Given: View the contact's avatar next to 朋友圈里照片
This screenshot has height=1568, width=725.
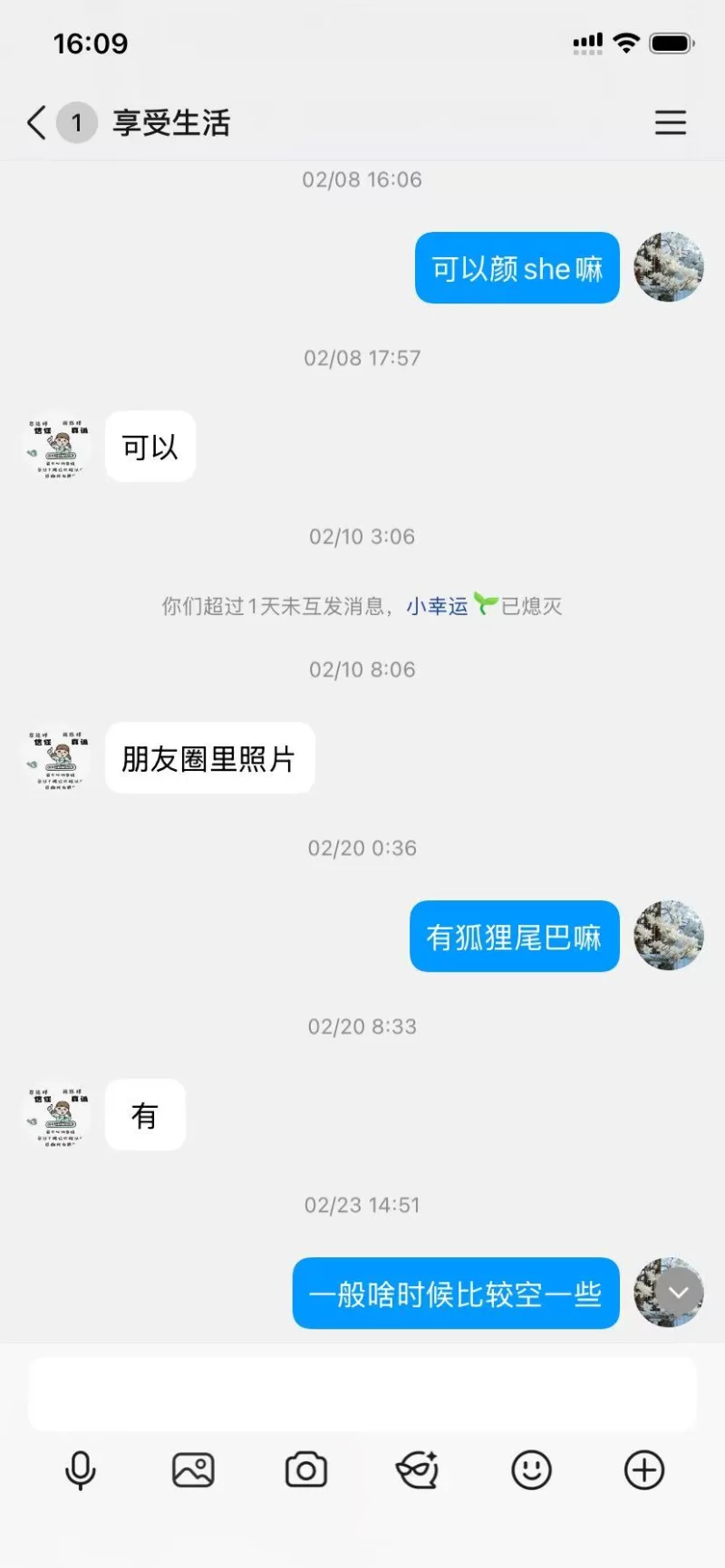Looking at the screenshot, I should (56, 758).
